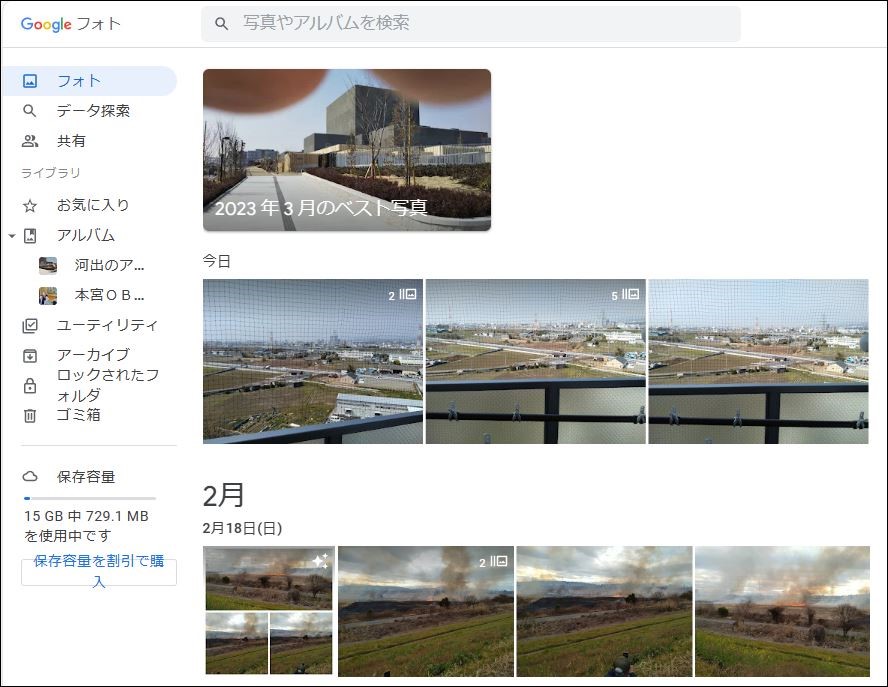Screen dimensions: 888x687
Task: Open ゴミ箱 trash
Action: 78,415
